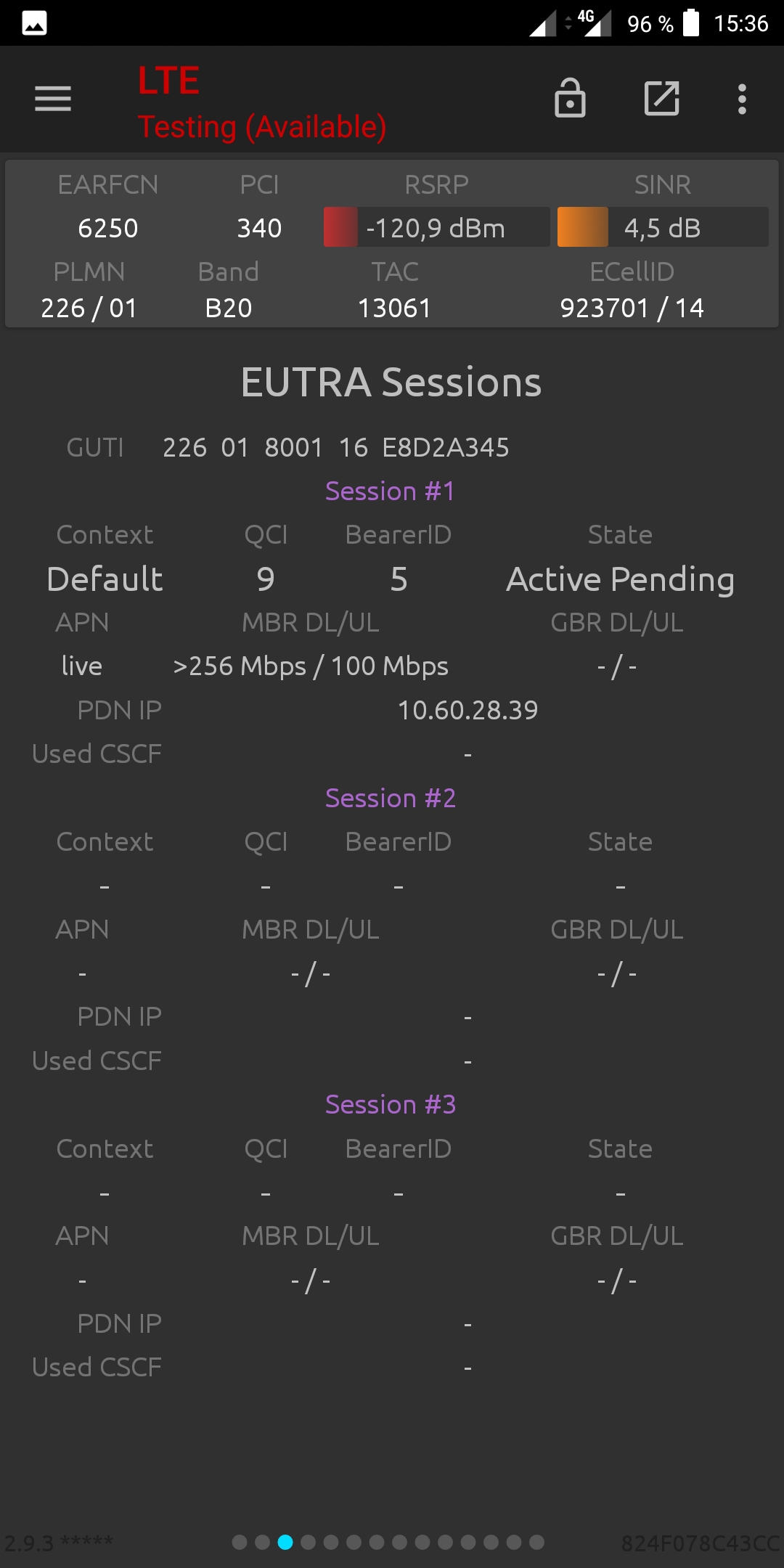784x1568 pixels.
Task: Tap the export icon in the toolbar
Action: [662, 99]
